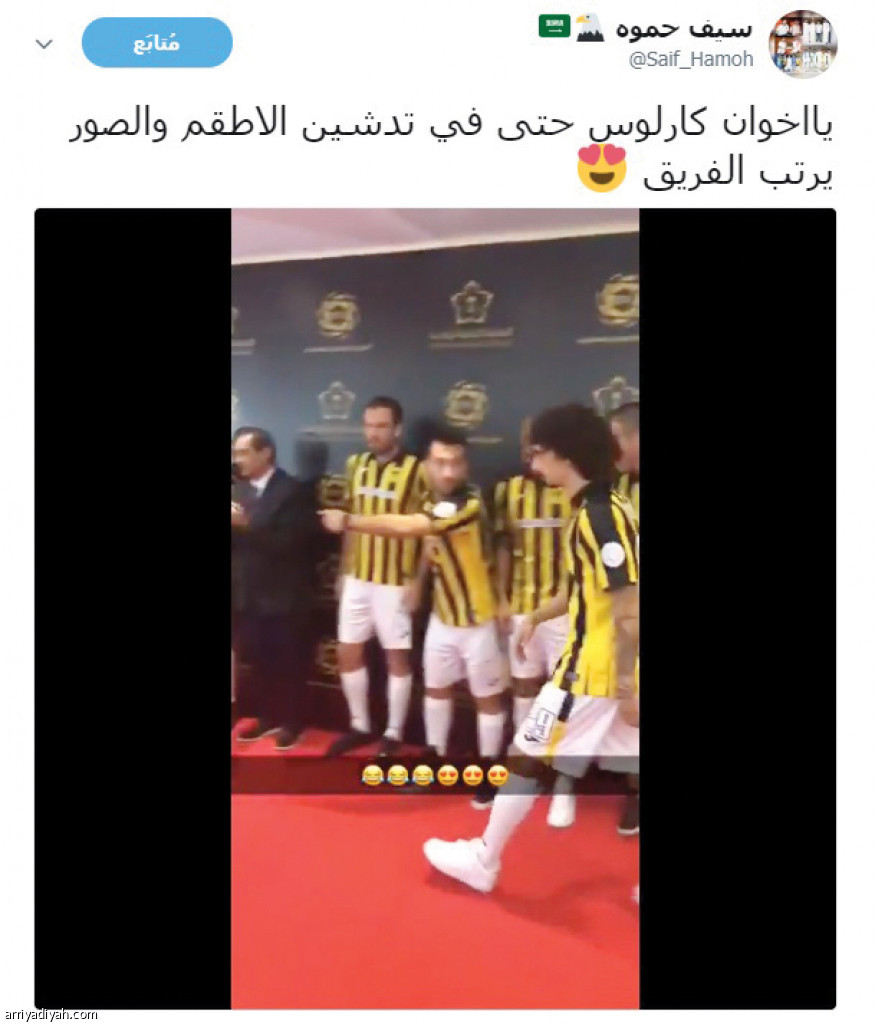The width and height of the screenshot is (875, 1024).
Task: Tap the blue following button
Action: coord(157,43)
